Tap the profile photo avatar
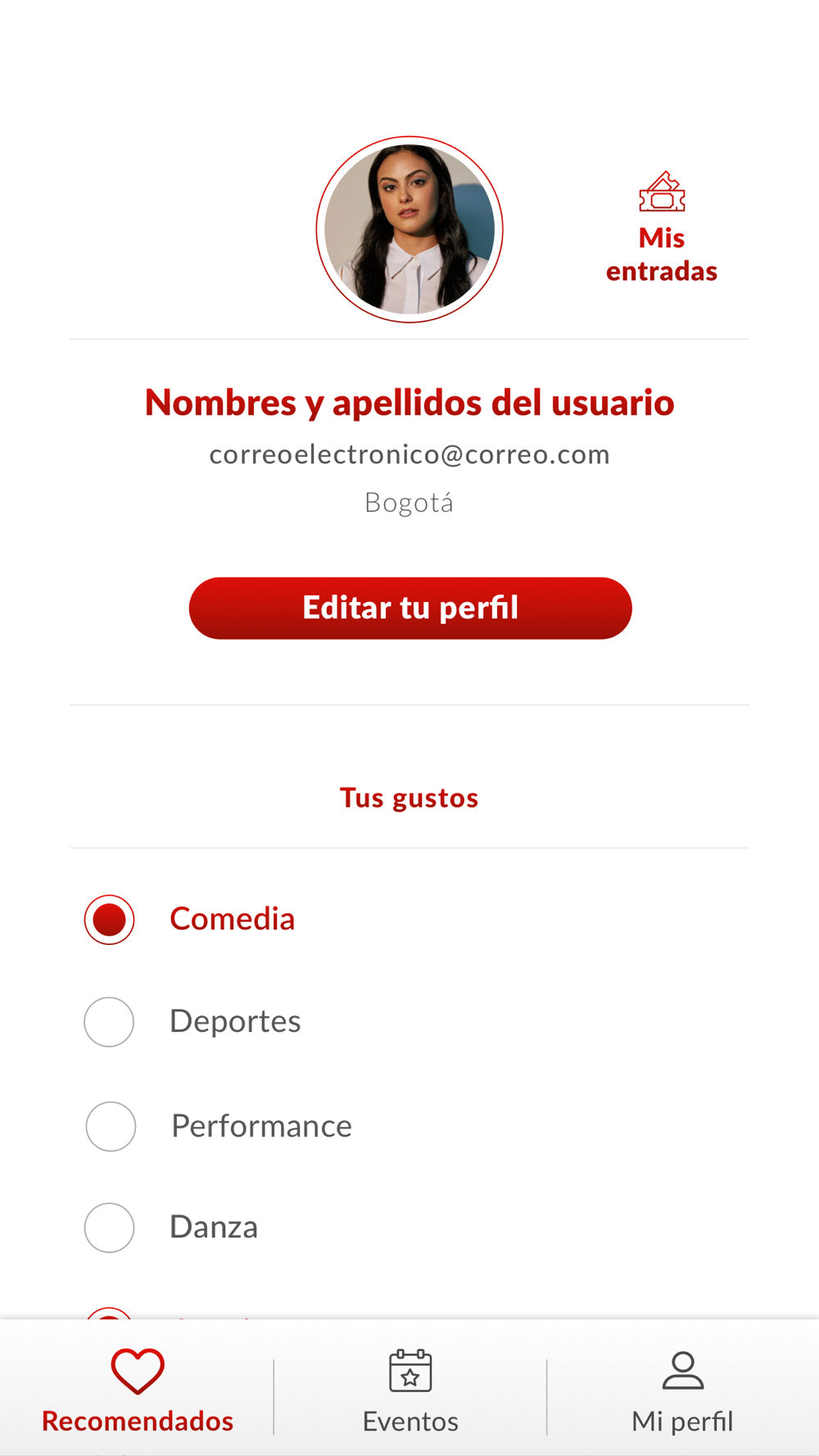 click(x=409, y=229)
